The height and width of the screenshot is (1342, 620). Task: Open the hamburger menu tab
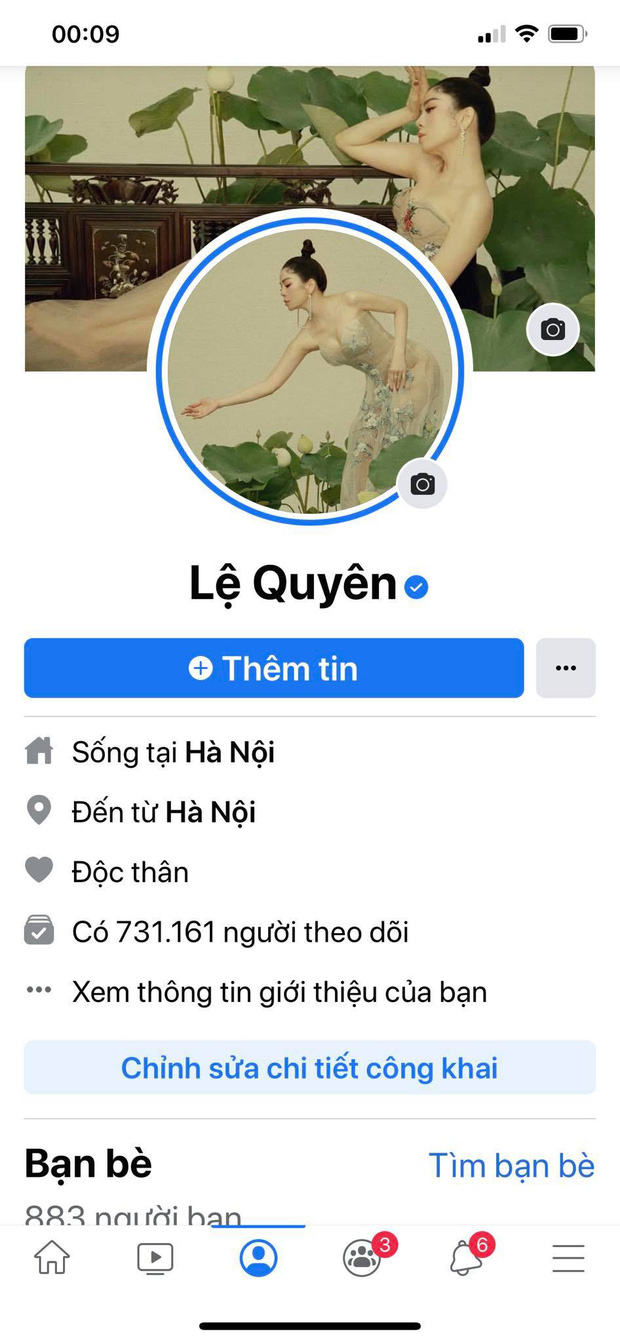tap(568, 1257)
